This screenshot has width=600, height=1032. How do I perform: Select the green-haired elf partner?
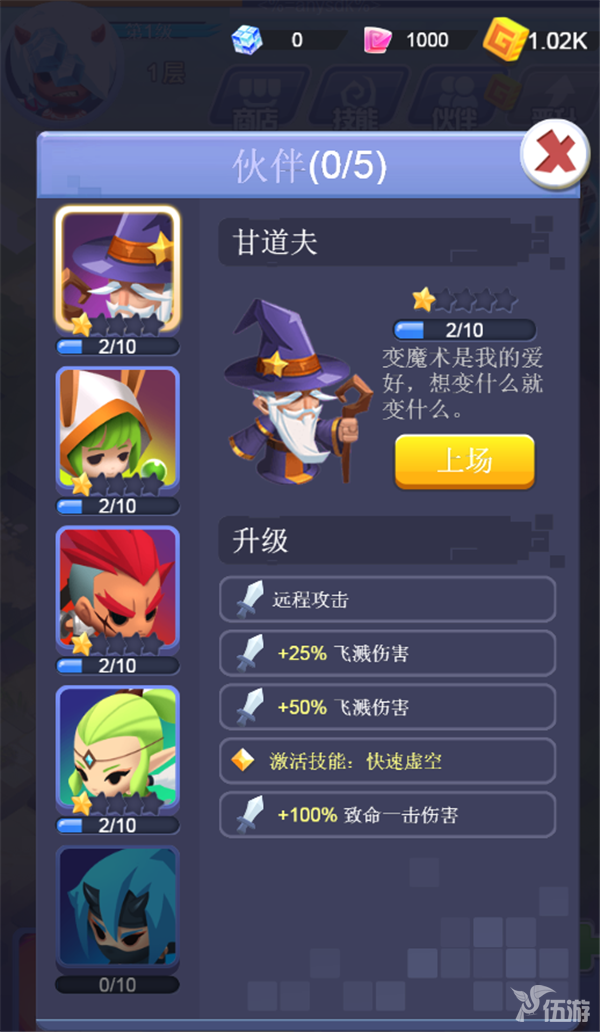pos(118,750)
